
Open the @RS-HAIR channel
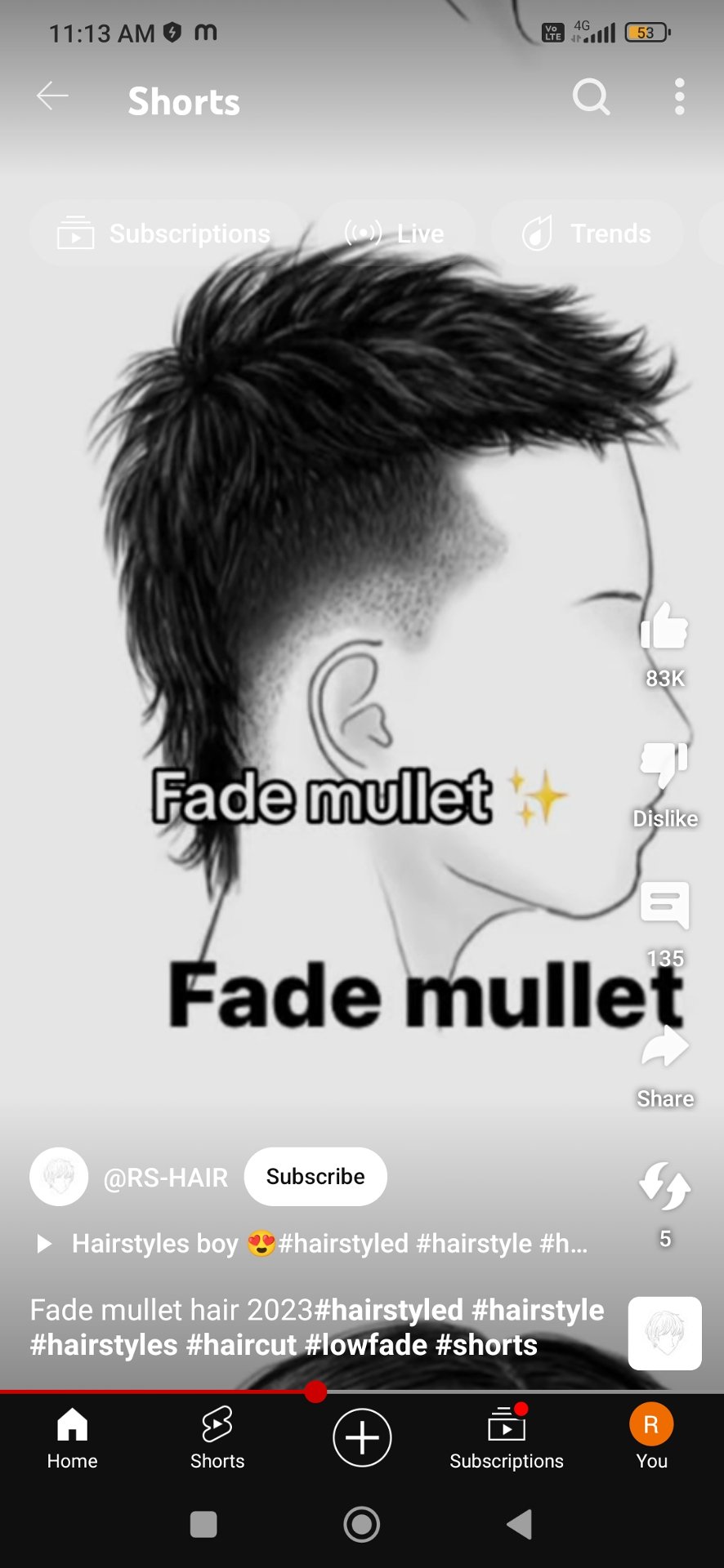pyautogui.click(x=165, y=1178)
